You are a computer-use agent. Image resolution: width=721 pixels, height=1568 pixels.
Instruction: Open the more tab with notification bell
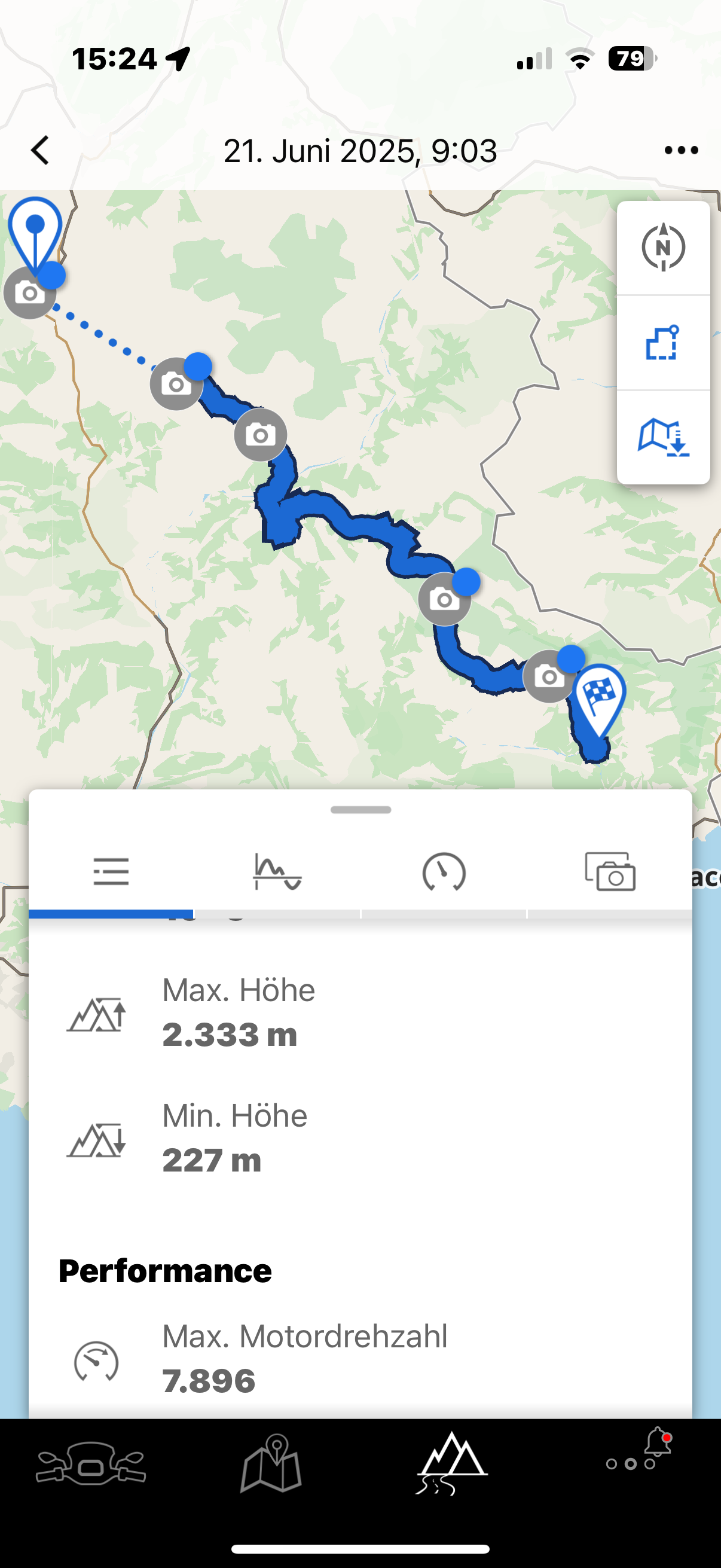point(638,1457)
